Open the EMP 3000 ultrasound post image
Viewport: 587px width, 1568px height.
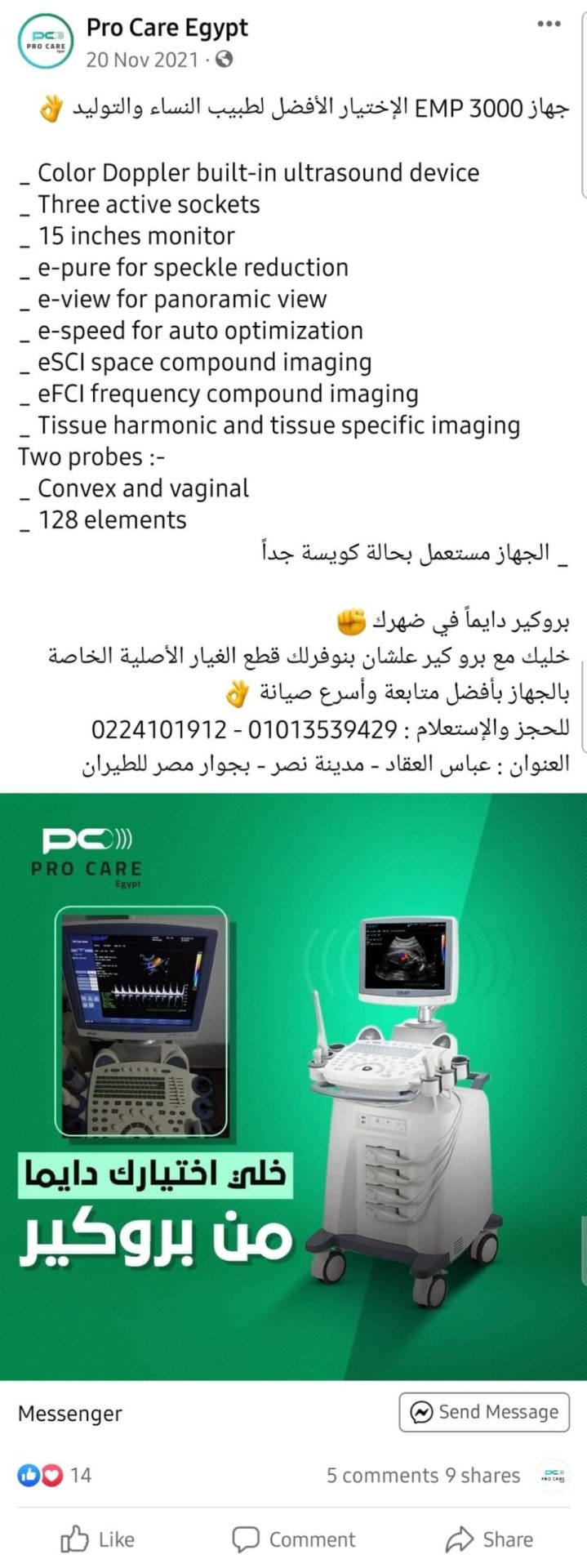pyautogui.click(x=293, y=1085)
